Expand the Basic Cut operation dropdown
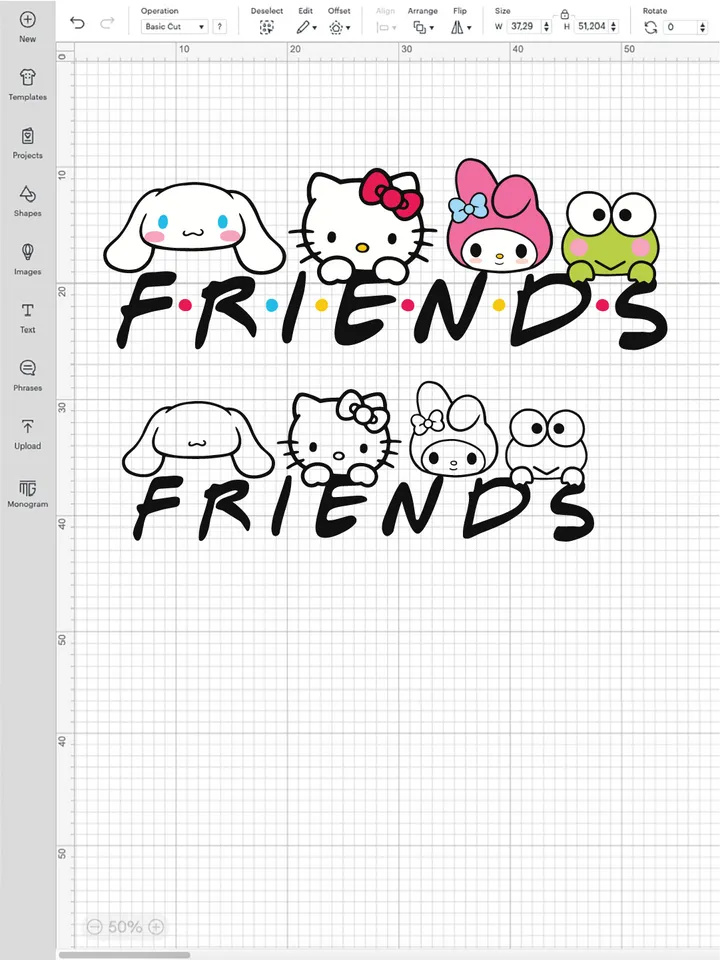The height and width of the screenshot is (960, 720). (x=174, y=27)
